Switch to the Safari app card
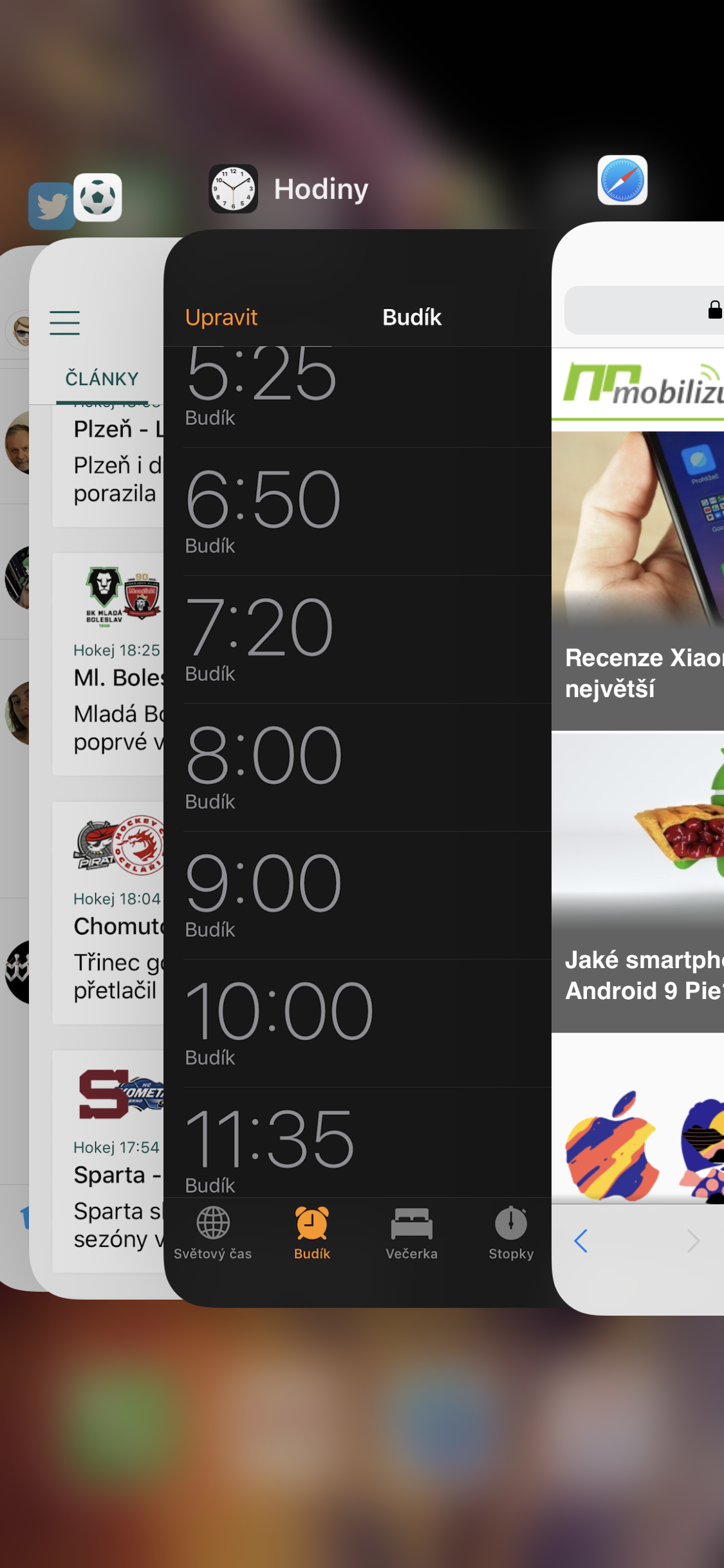The image size is (724, 1568). point(638,767)
